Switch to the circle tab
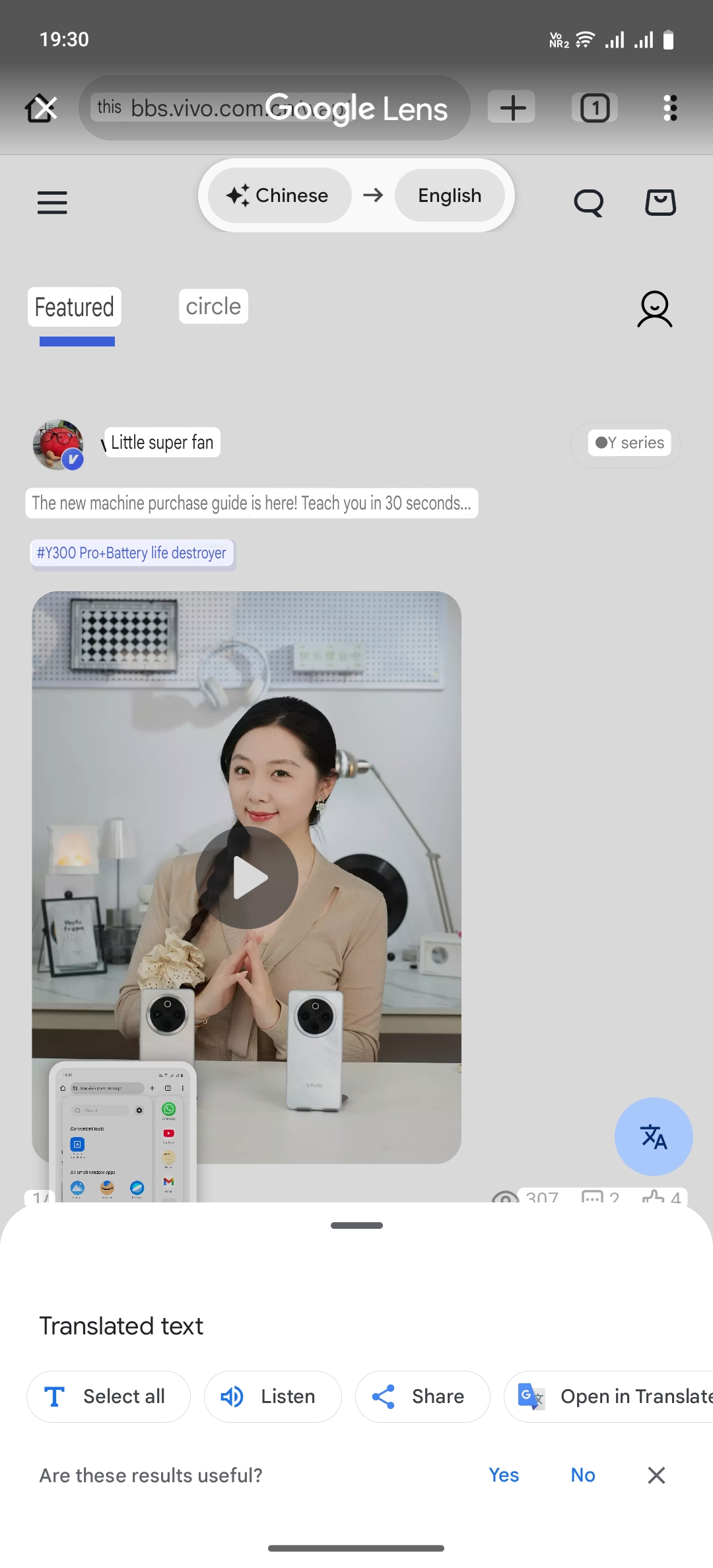Image resolution: width=713 pixels, height=1568 pixels. click(x=213, y=306)
